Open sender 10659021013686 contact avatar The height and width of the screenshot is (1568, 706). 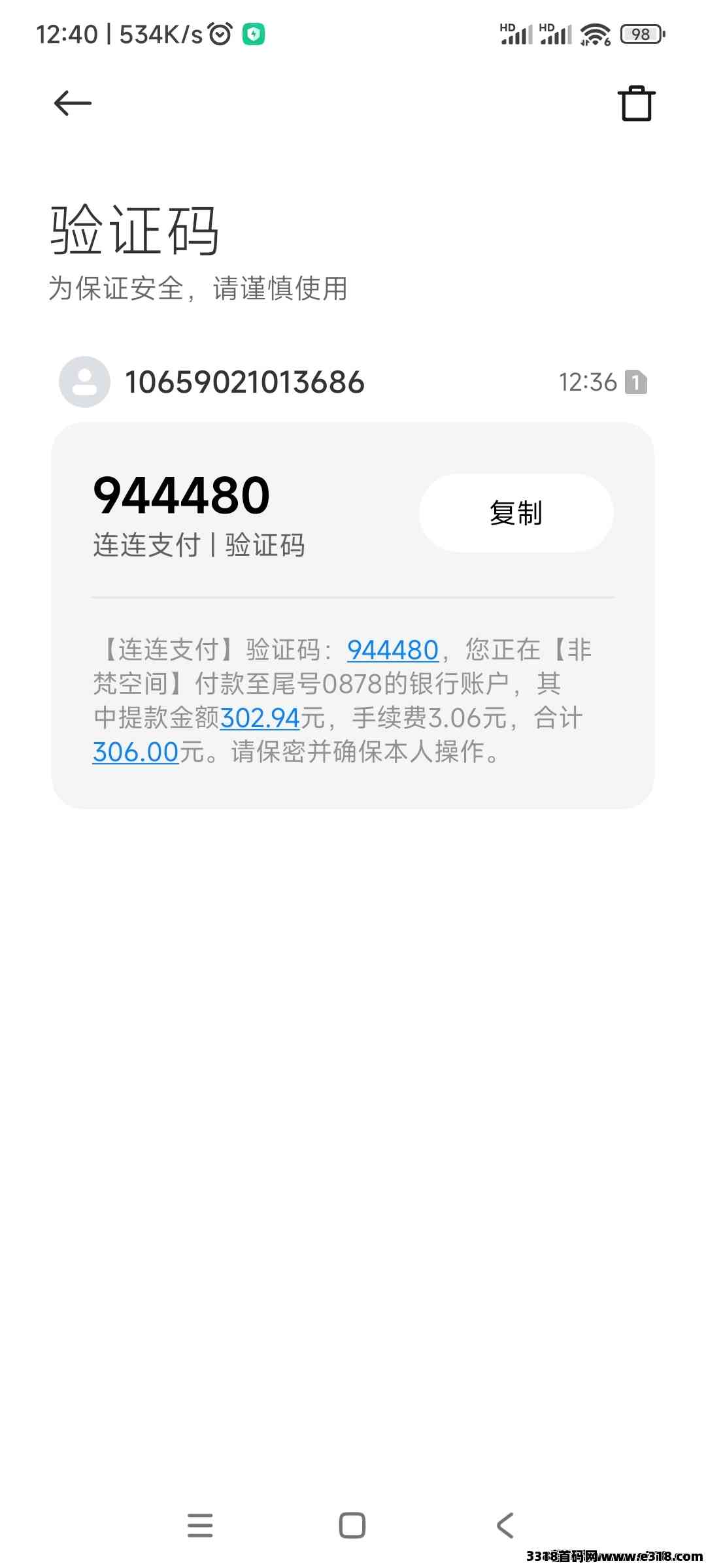[84, 382]
